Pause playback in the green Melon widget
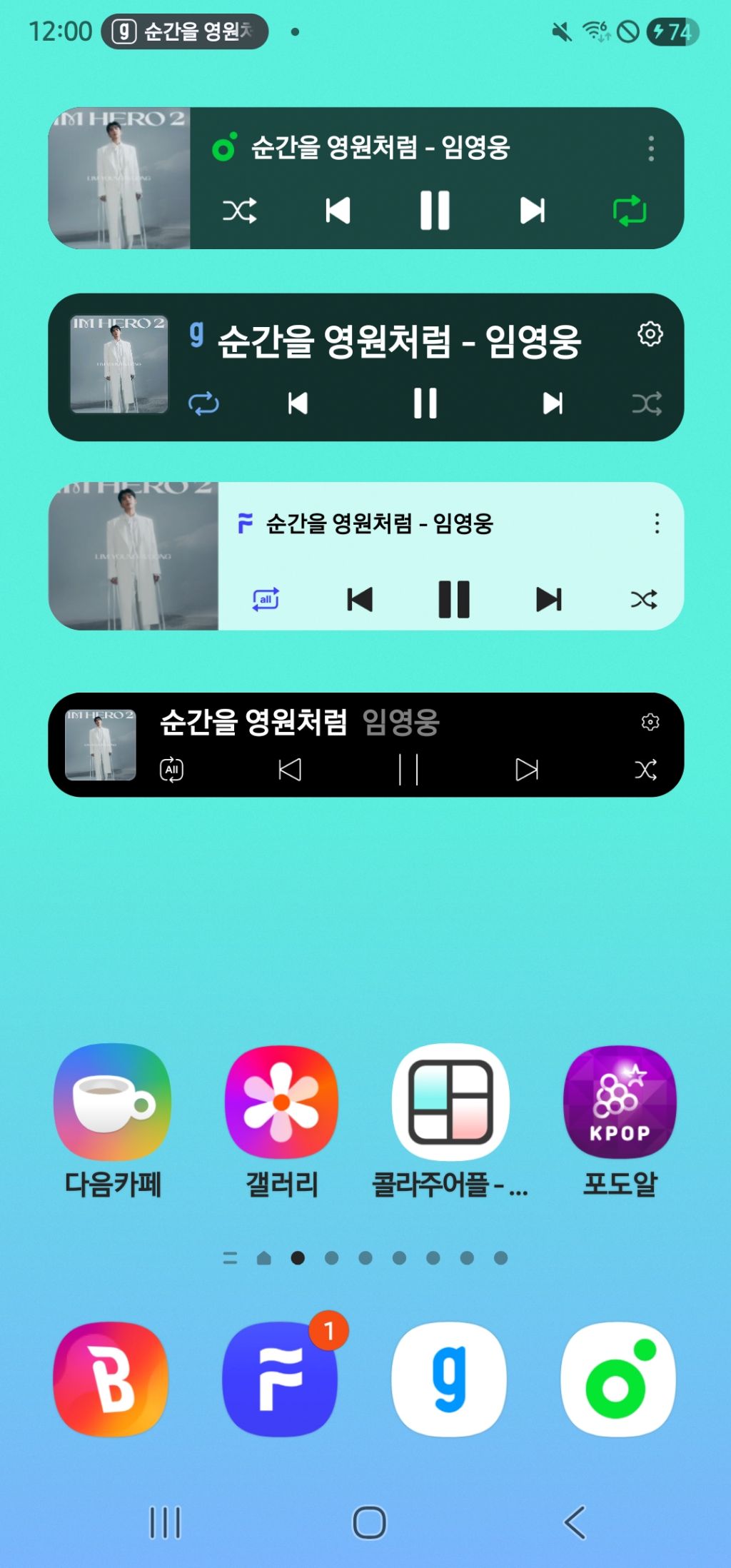The height and width of the screenshot is (1568, 731). [x=435, y=211]
